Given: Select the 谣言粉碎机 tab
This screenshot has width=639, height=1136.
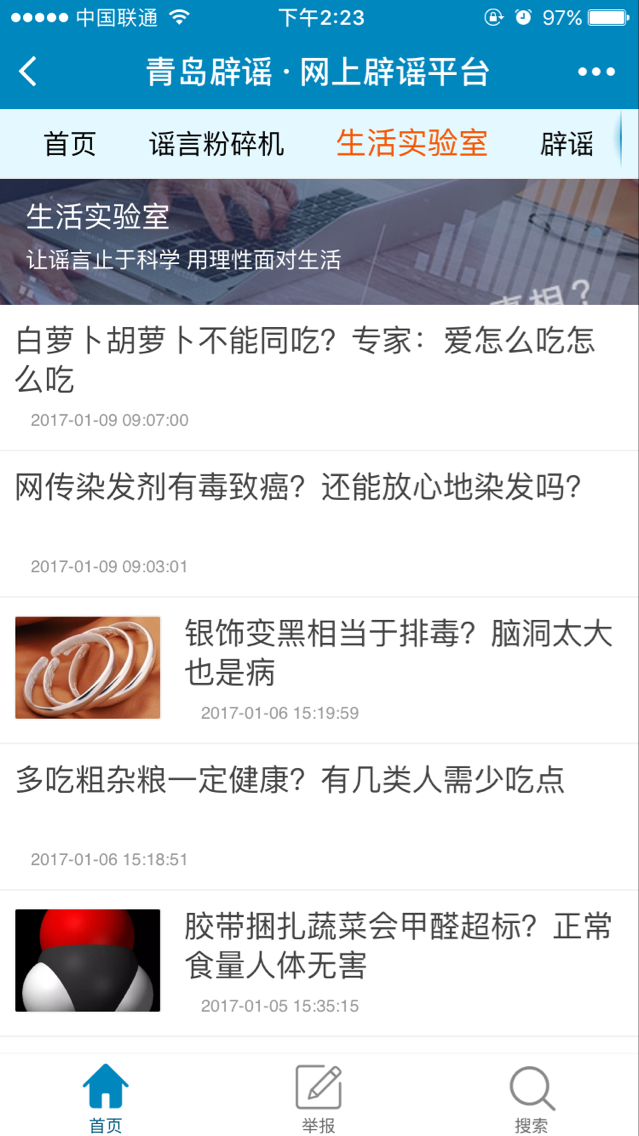Looking at the screenshot, I should point(216,144).
